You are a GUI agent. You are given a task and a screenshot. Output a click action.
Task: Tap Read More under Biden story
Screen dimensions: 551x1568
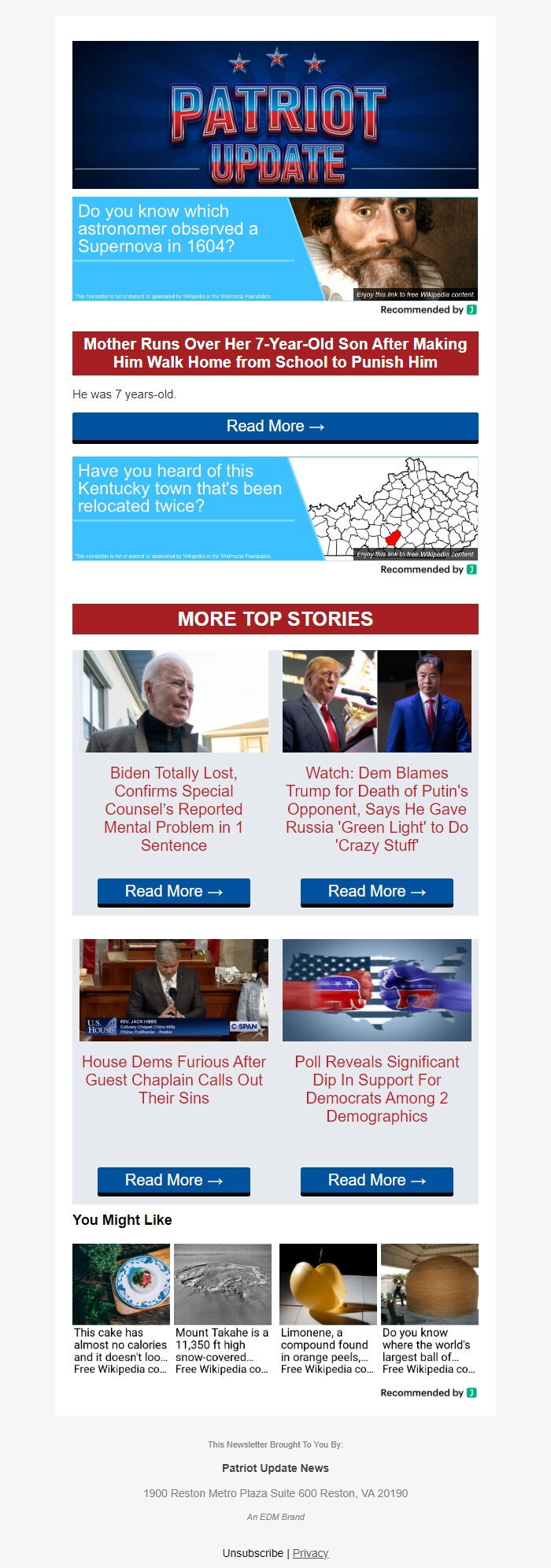173,892
